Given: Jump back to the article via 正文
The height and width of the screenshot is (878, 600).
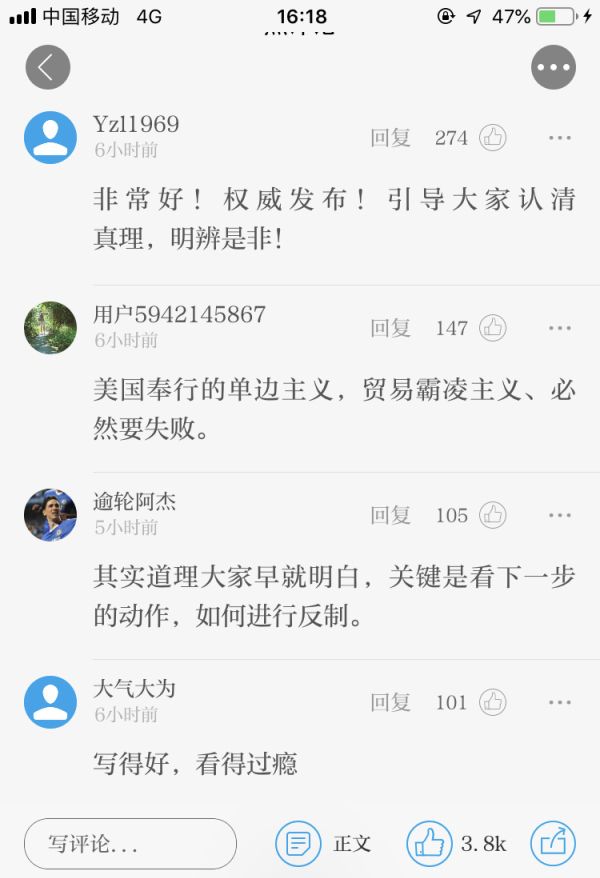Looking at the screenshot, I should click(x=323, y=843).
